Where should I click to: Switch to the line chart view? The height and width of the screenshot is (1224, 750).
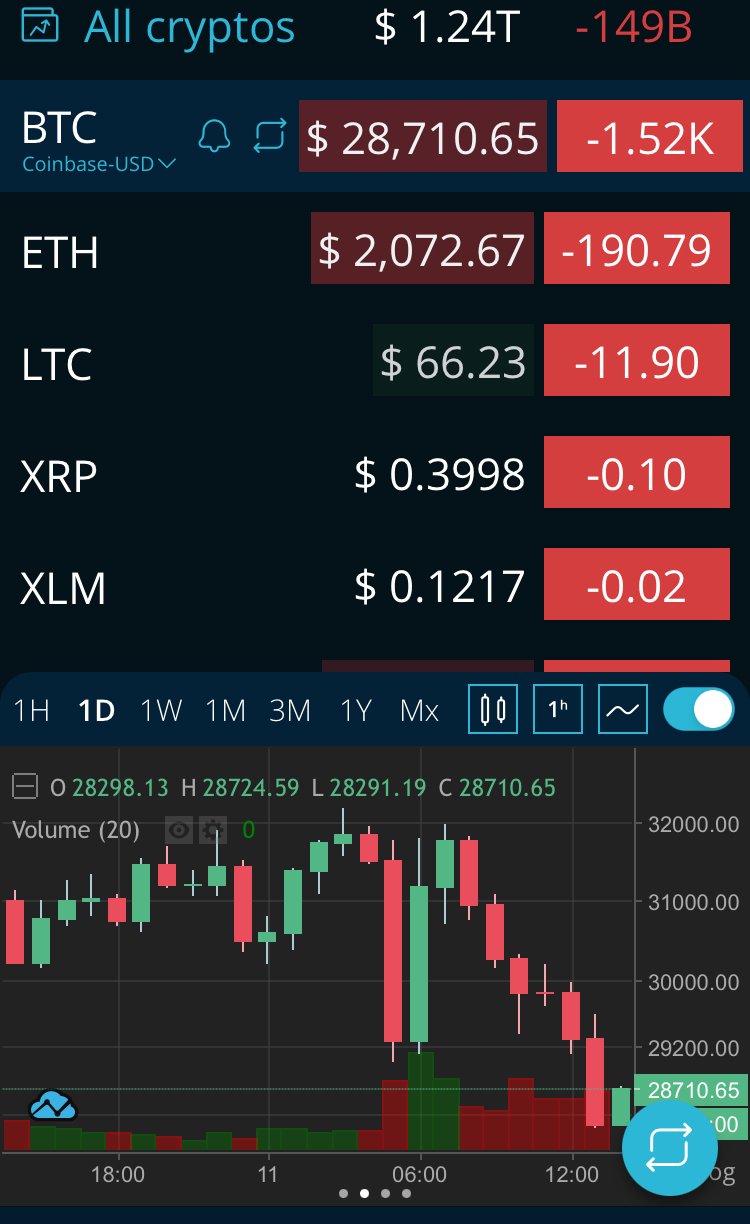pyautogui.click(x=623, y=709)
